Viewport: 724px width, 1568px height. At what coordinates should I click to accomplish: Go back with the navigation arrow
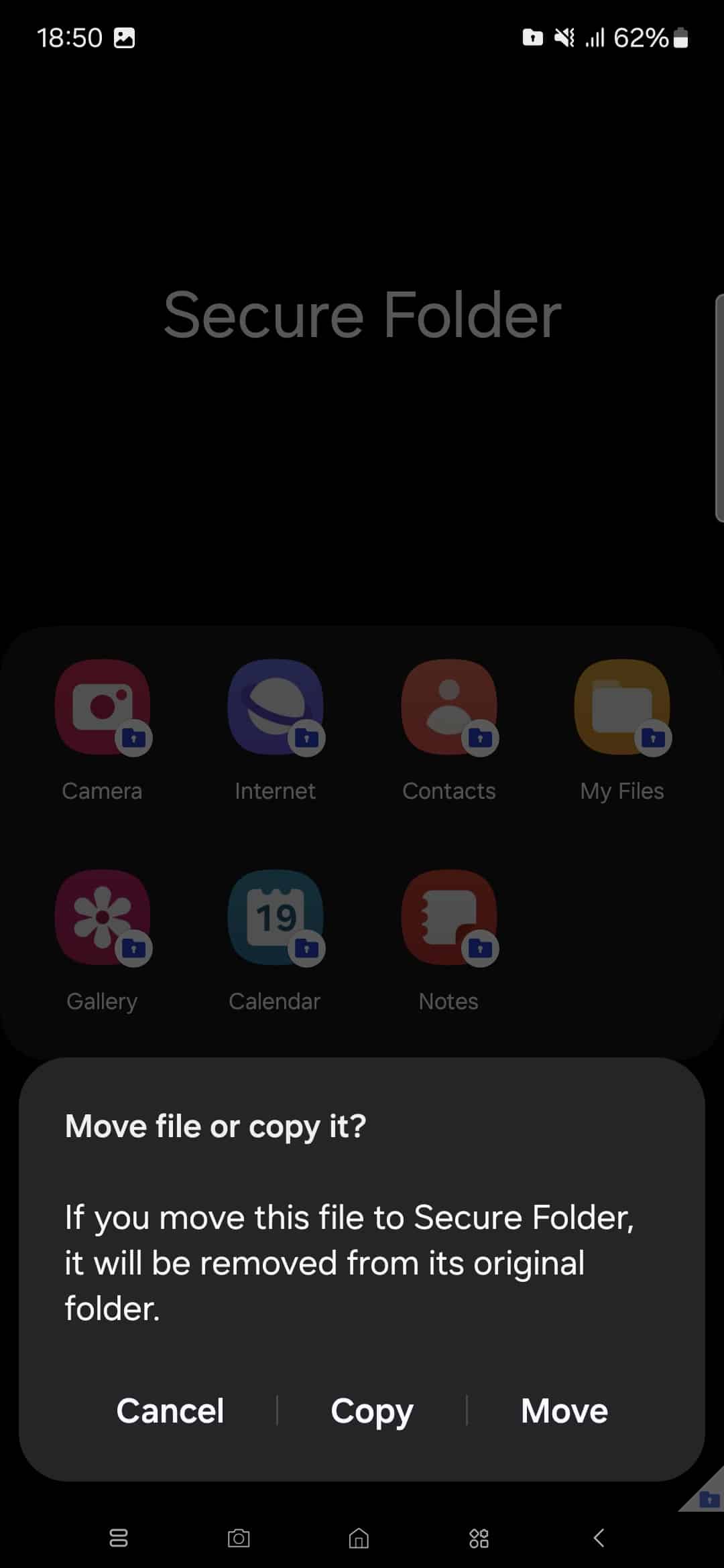tap(599, 1538)
